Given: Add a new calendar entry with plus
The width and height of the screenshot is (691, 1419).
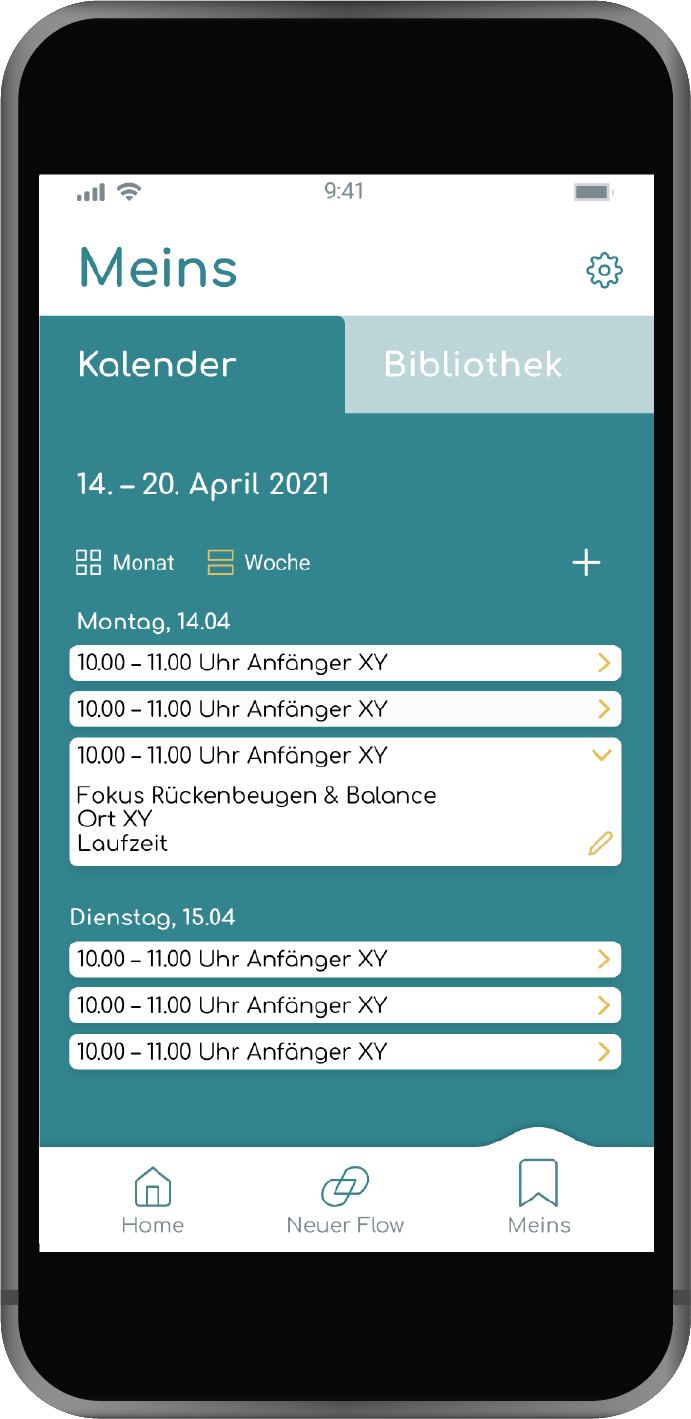Looking at the screenshot, I should click(x=586, y=563).
